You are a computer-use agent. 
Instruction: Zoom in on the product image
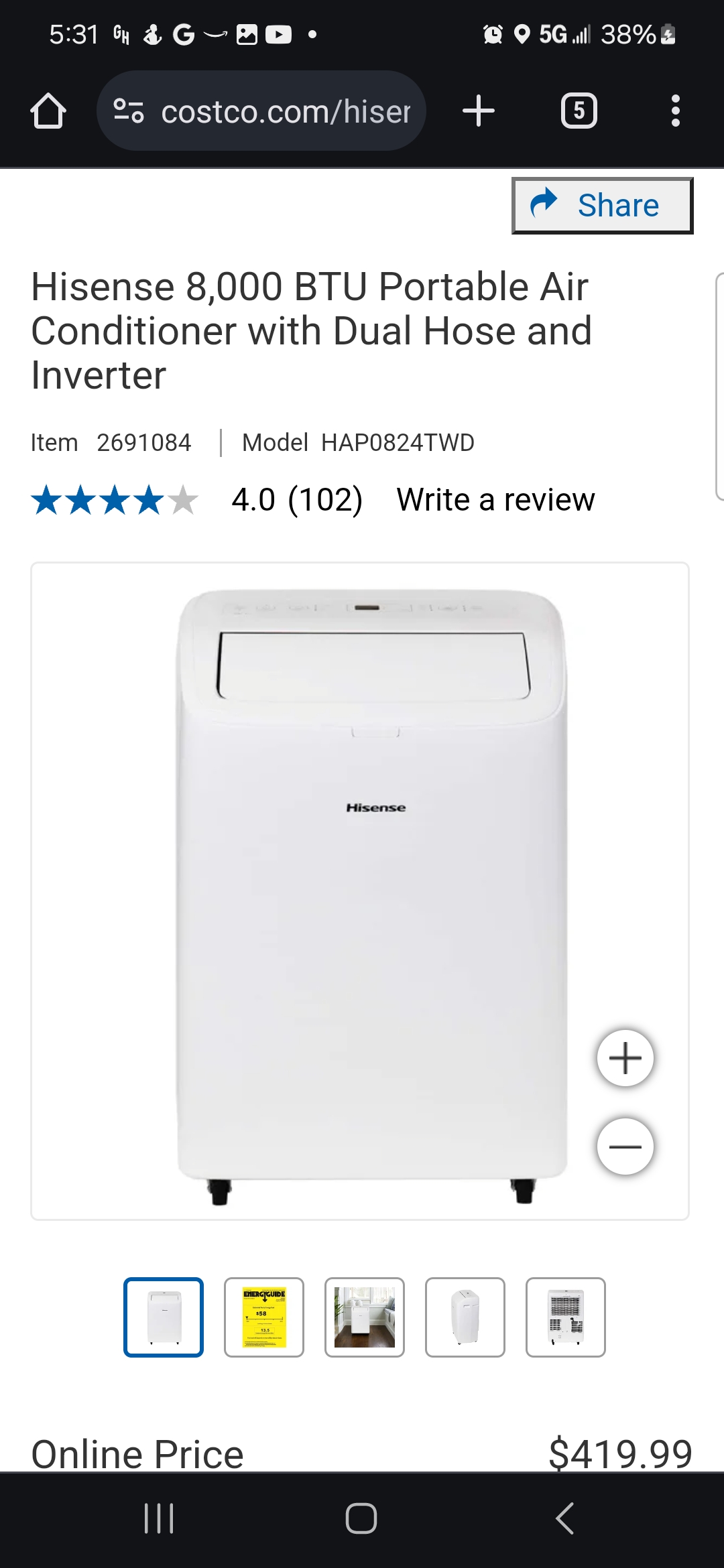[625, 1058]
